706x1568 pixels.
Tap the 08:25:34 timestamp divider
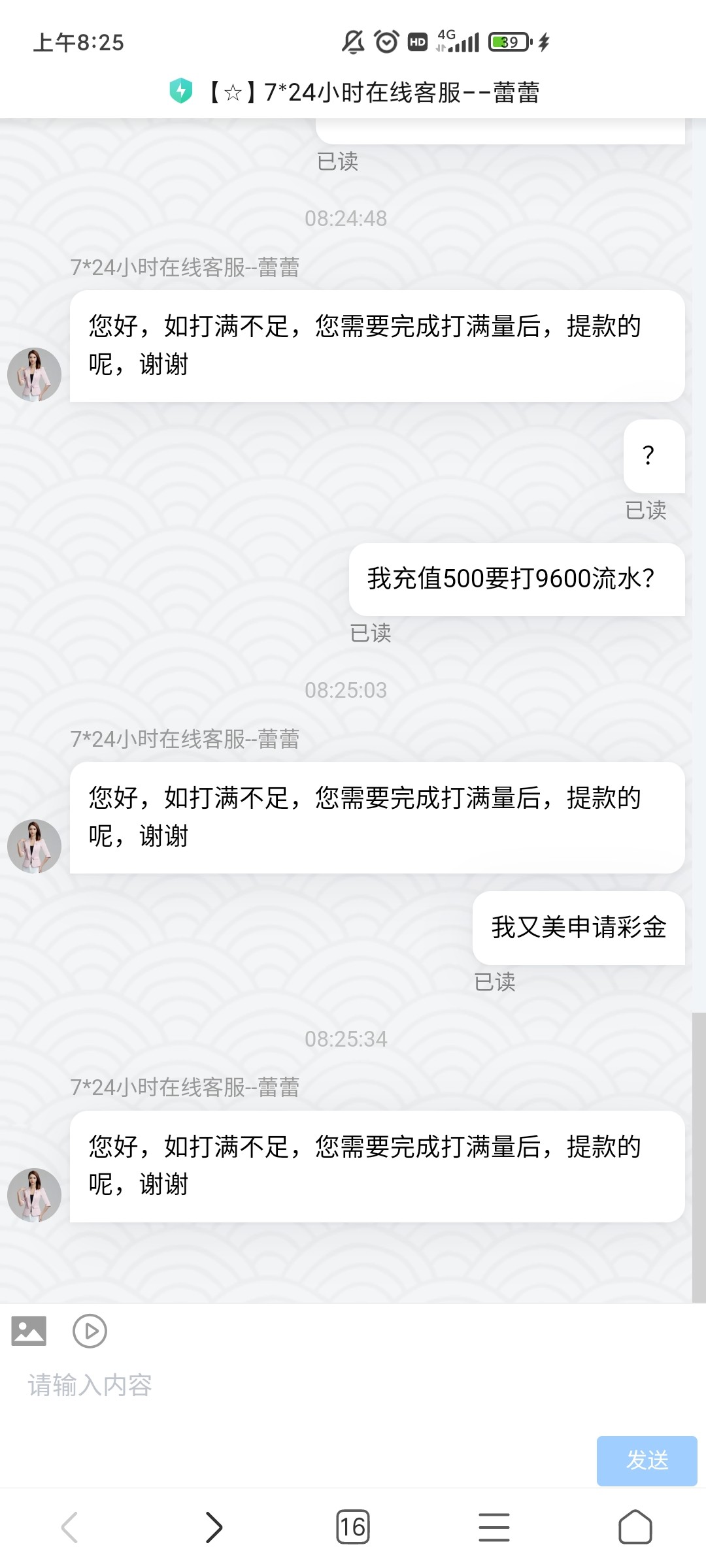click(x=346, y=1038)
